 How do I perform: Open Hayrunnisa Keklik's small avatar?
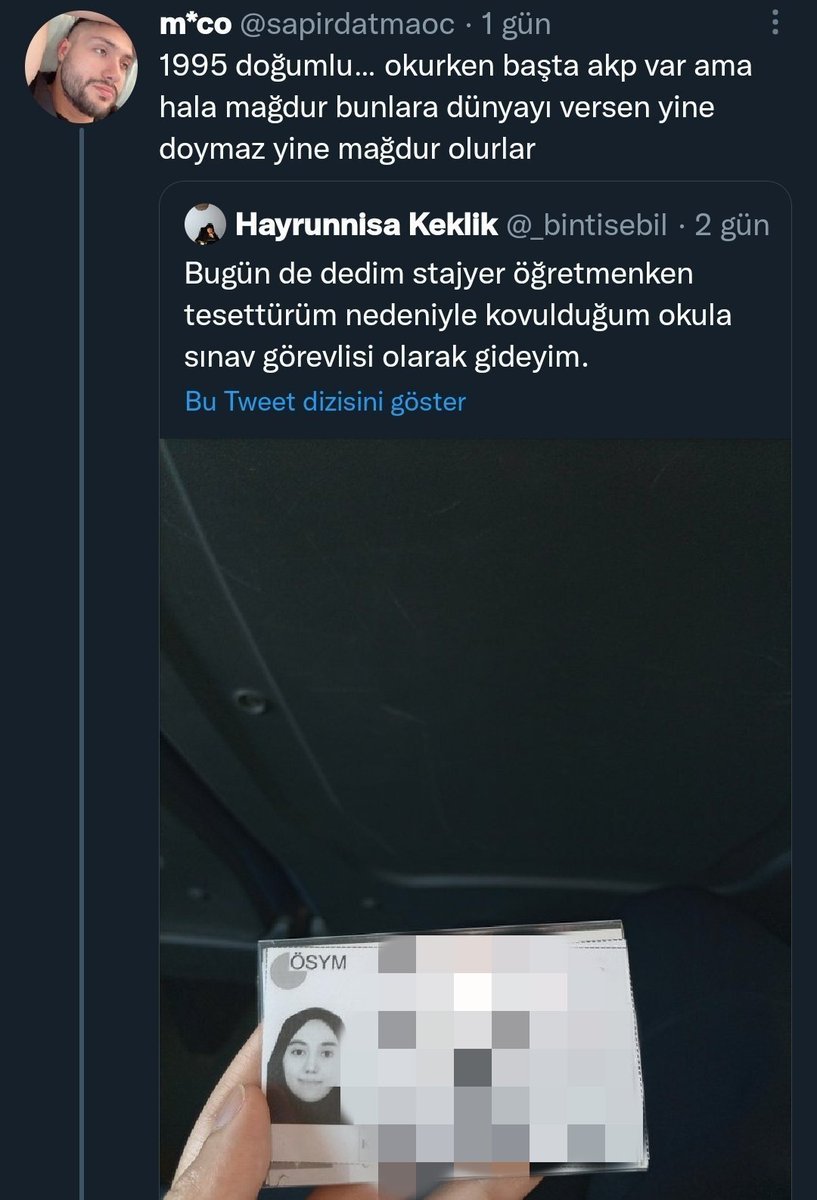click(x=205, y=225)
